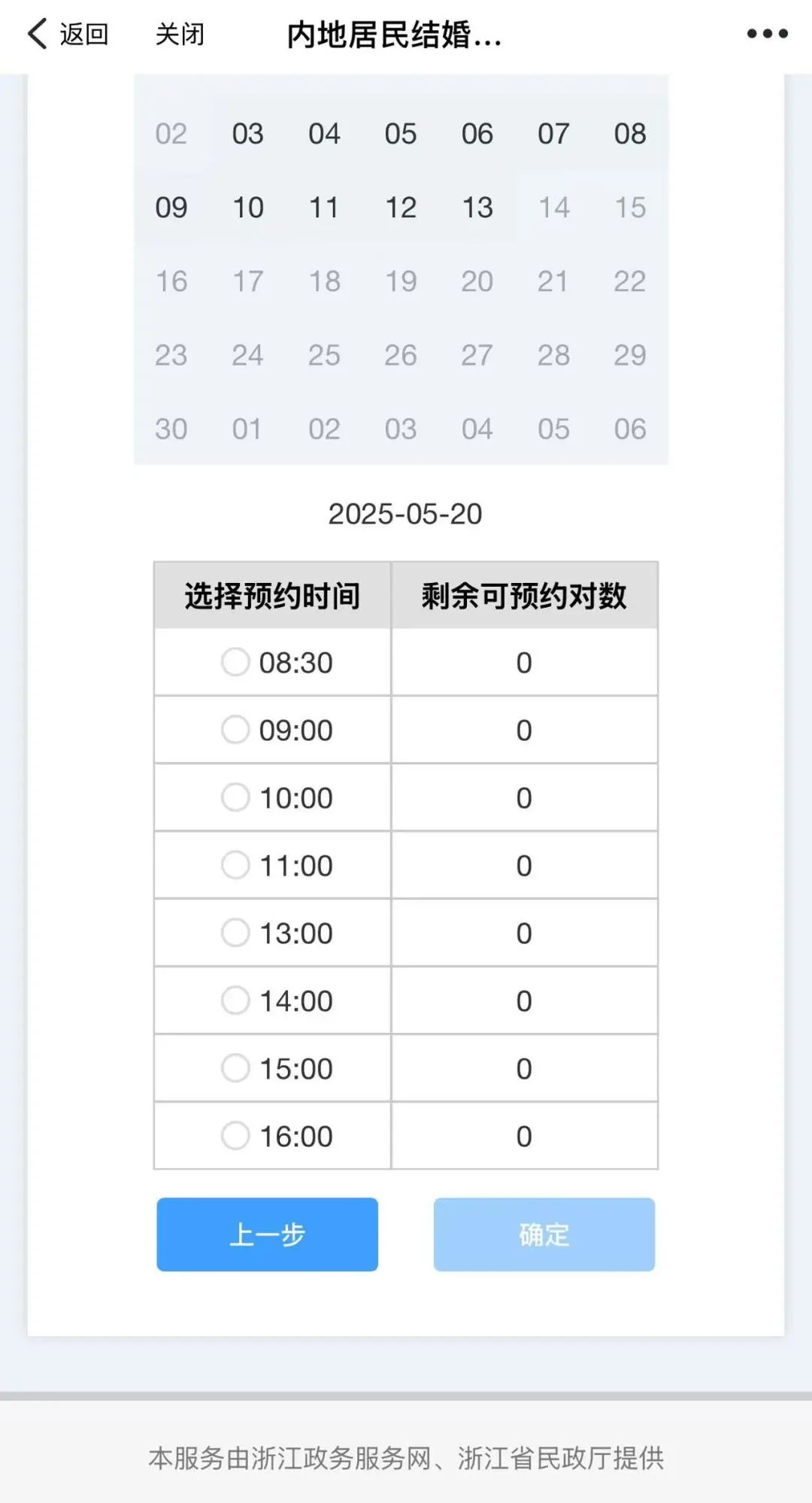Go back using the 返回 arrow

coord(67,34)
